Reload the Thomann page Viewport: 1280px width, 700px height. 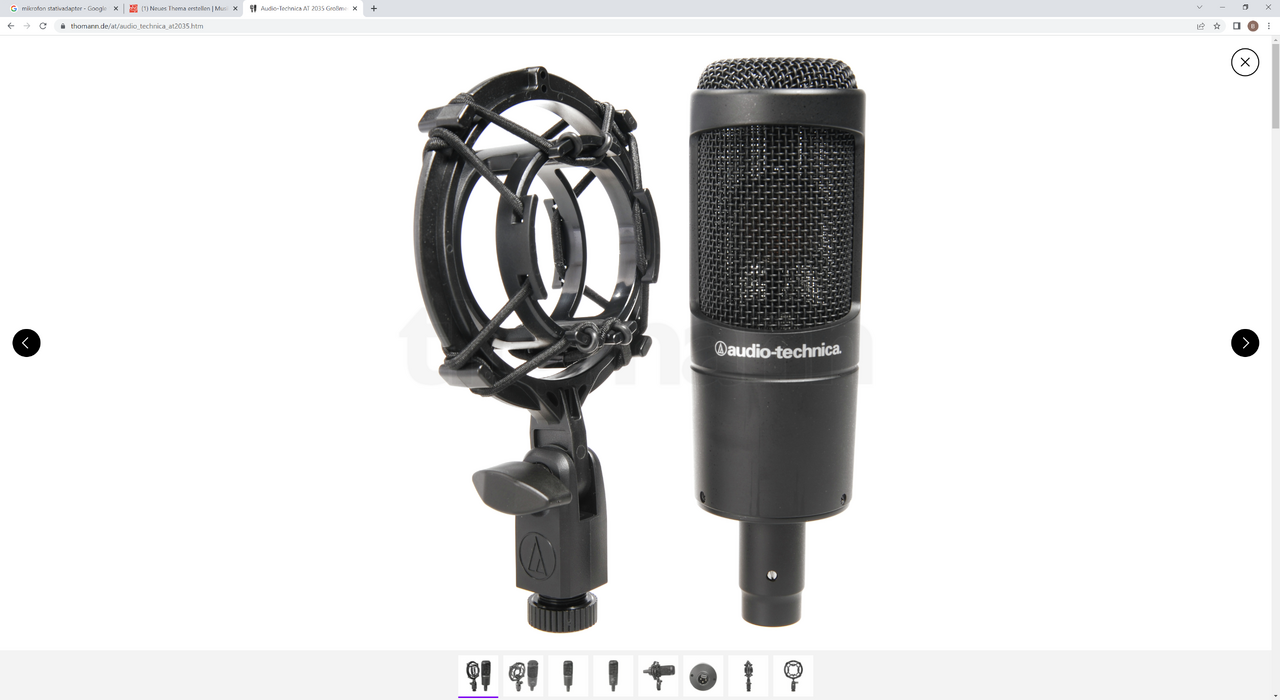43,26
